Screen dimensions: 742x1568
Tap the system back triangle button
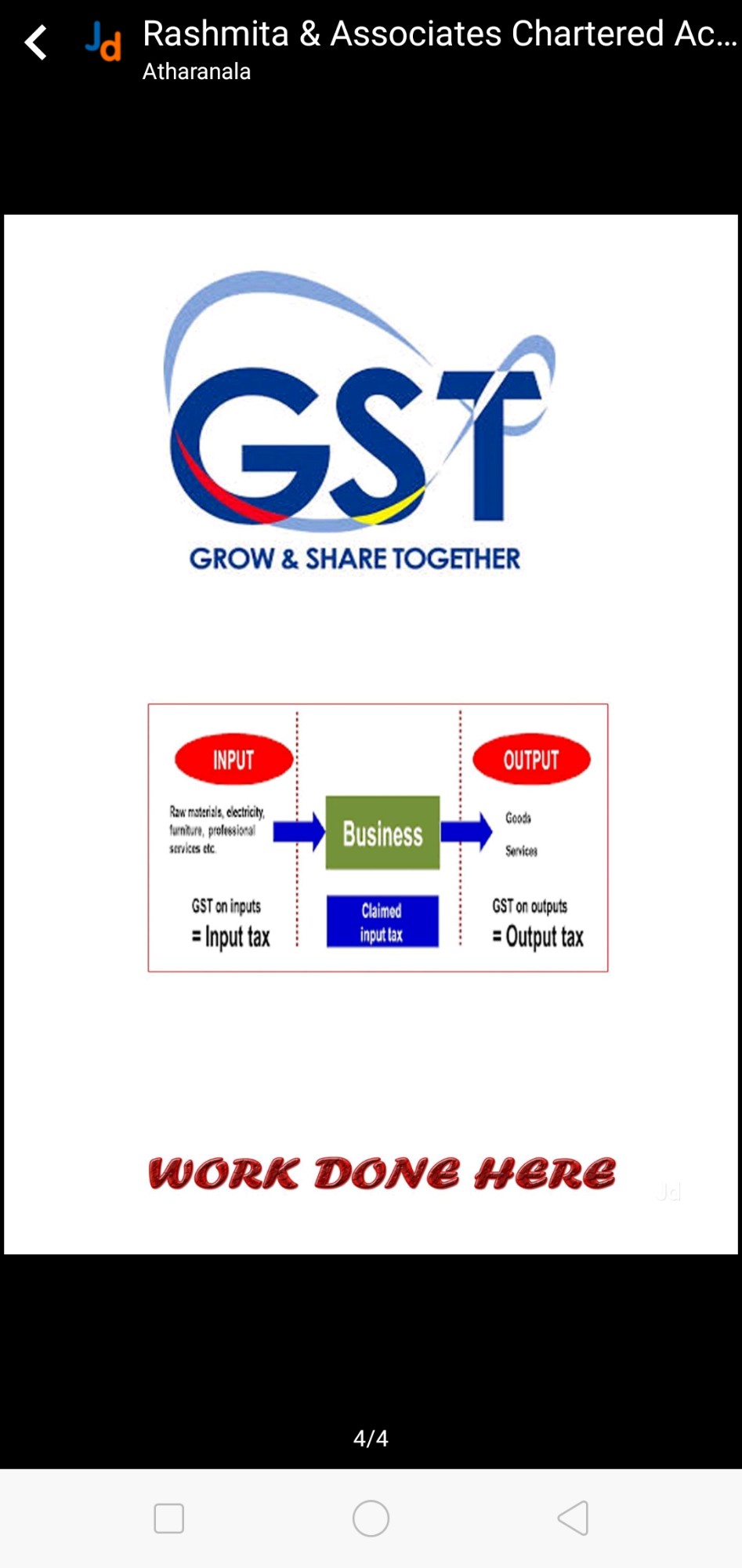click(x=573, y=1519)
